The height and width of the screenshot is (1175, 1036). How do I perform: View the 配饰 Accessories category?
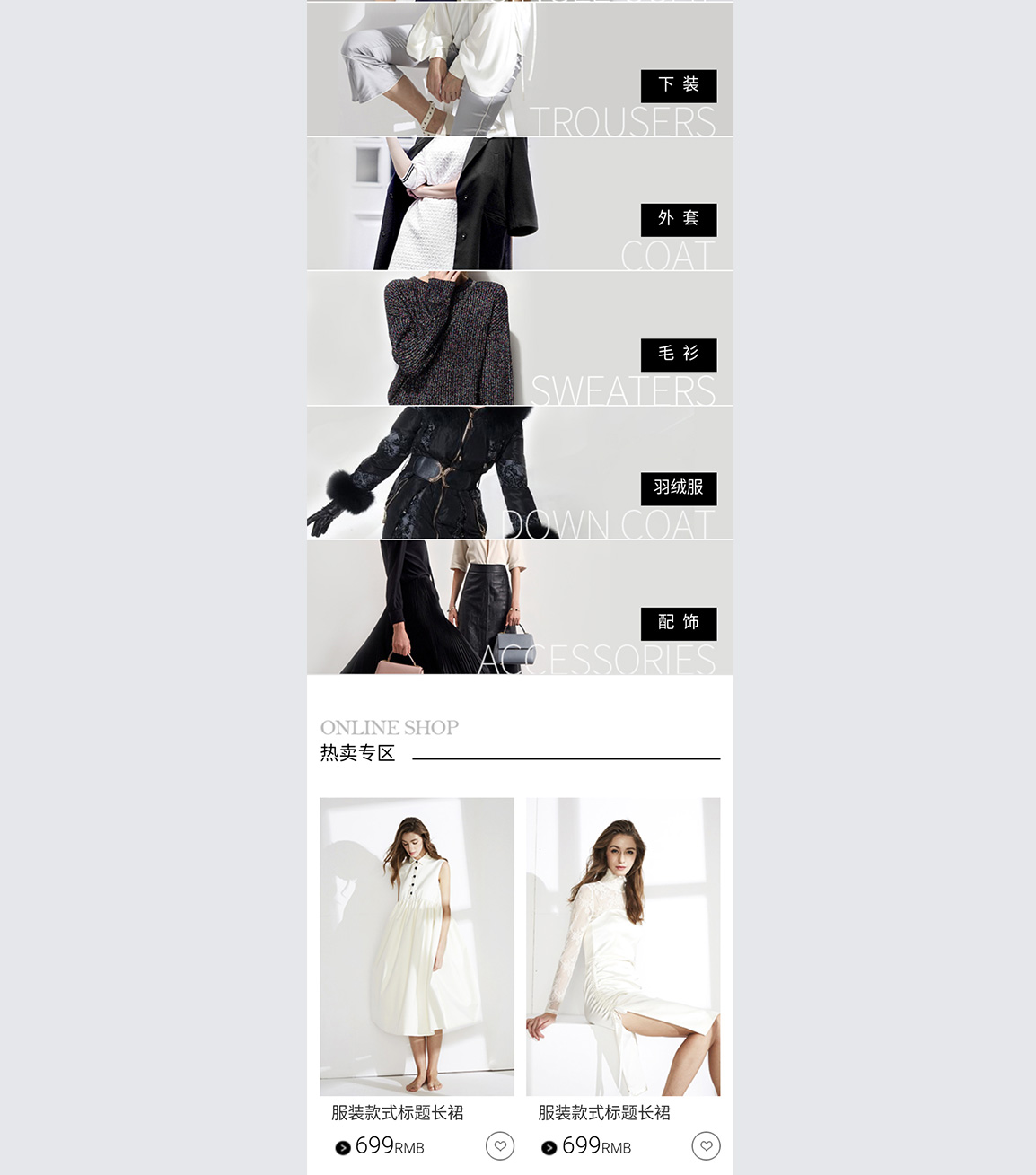[519, 608]
